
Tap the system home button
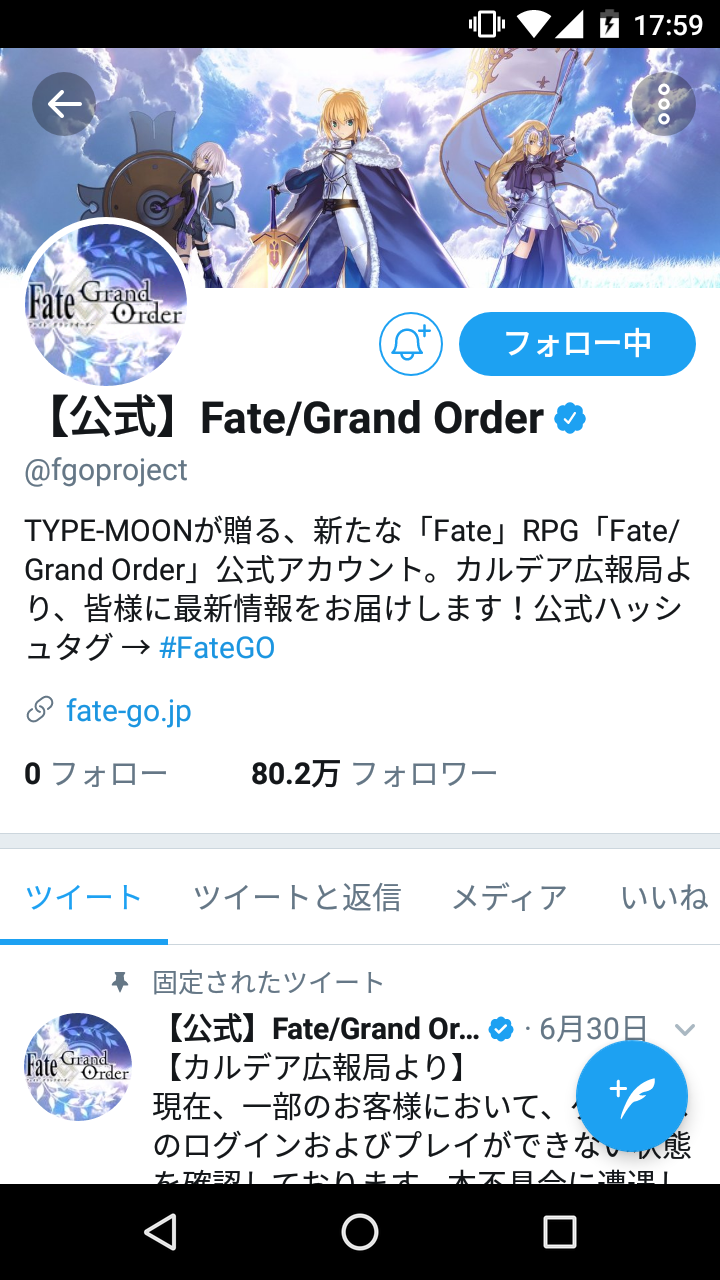[x=360, y=1231]
